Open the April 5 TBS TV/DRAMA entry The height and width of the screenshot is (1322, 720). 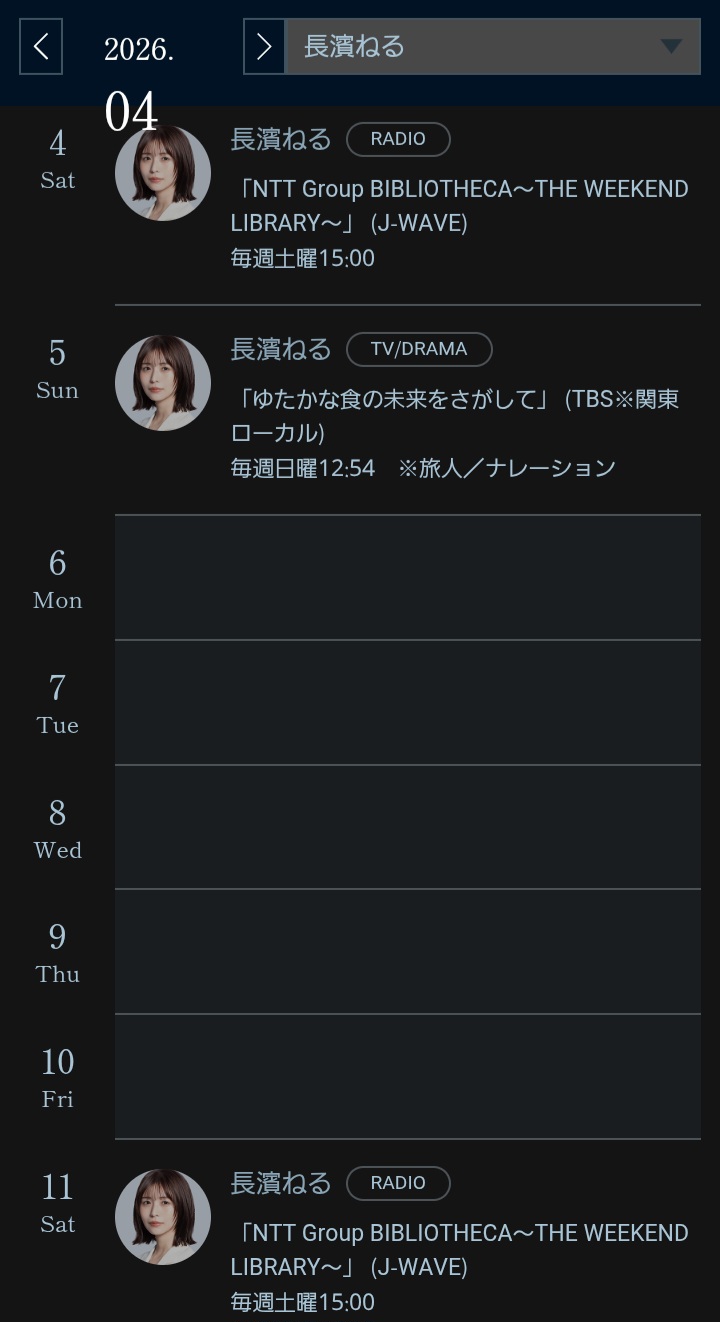coord(455,415)
